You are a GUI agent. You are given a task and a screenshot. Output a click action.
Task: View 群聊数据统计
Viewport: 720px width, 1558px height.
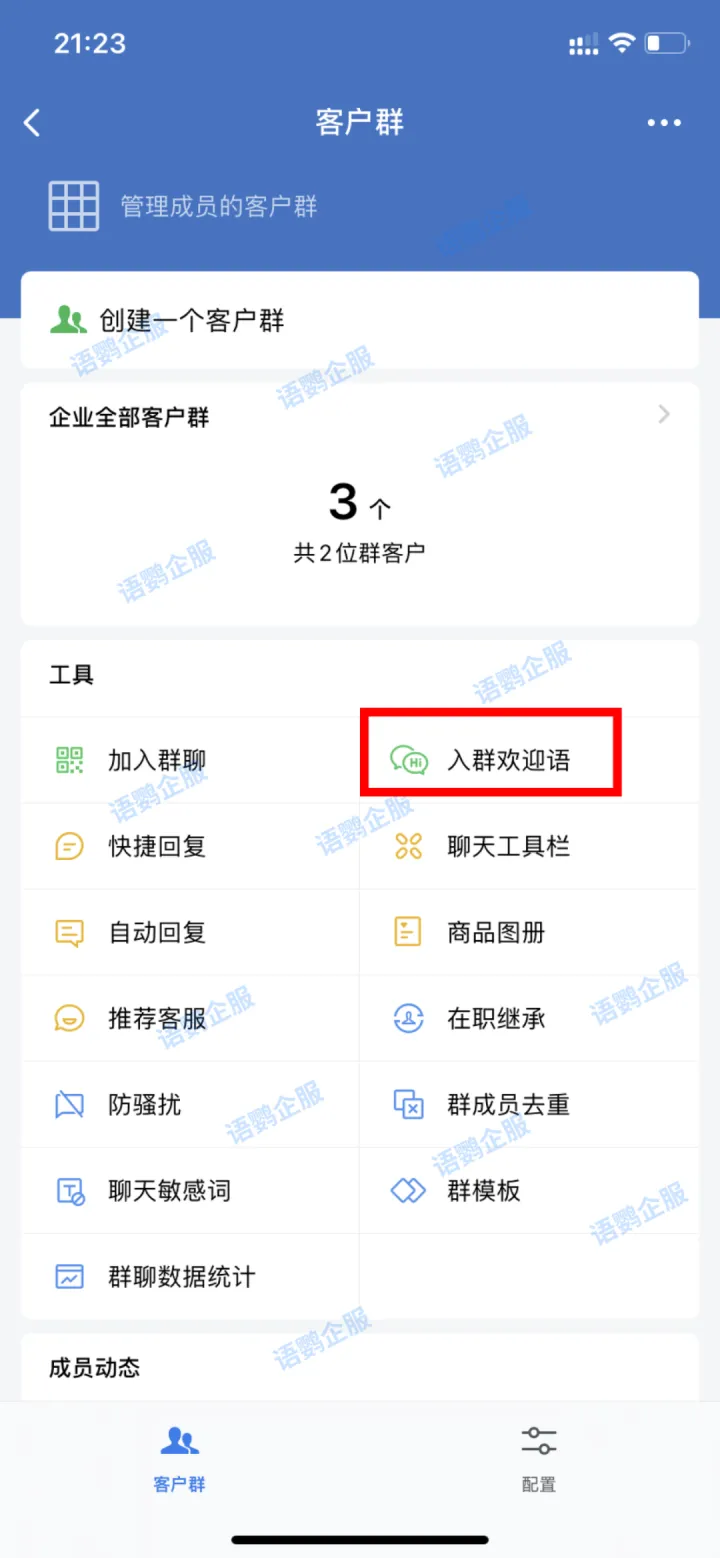tap(181, 1277)
